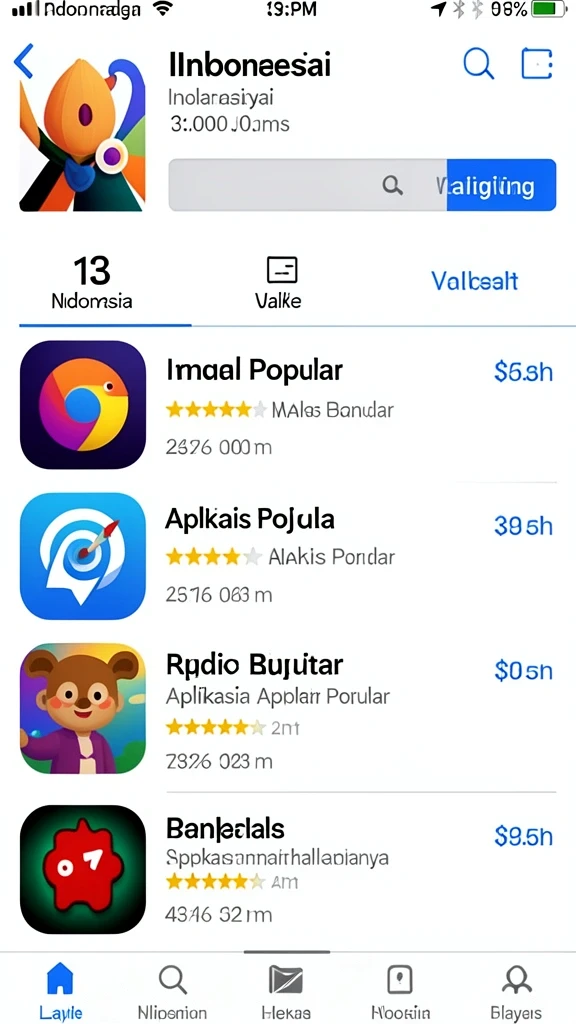Select the 13 Nidomsia tab
576x1024 pixels.
[x=92, y=282]
